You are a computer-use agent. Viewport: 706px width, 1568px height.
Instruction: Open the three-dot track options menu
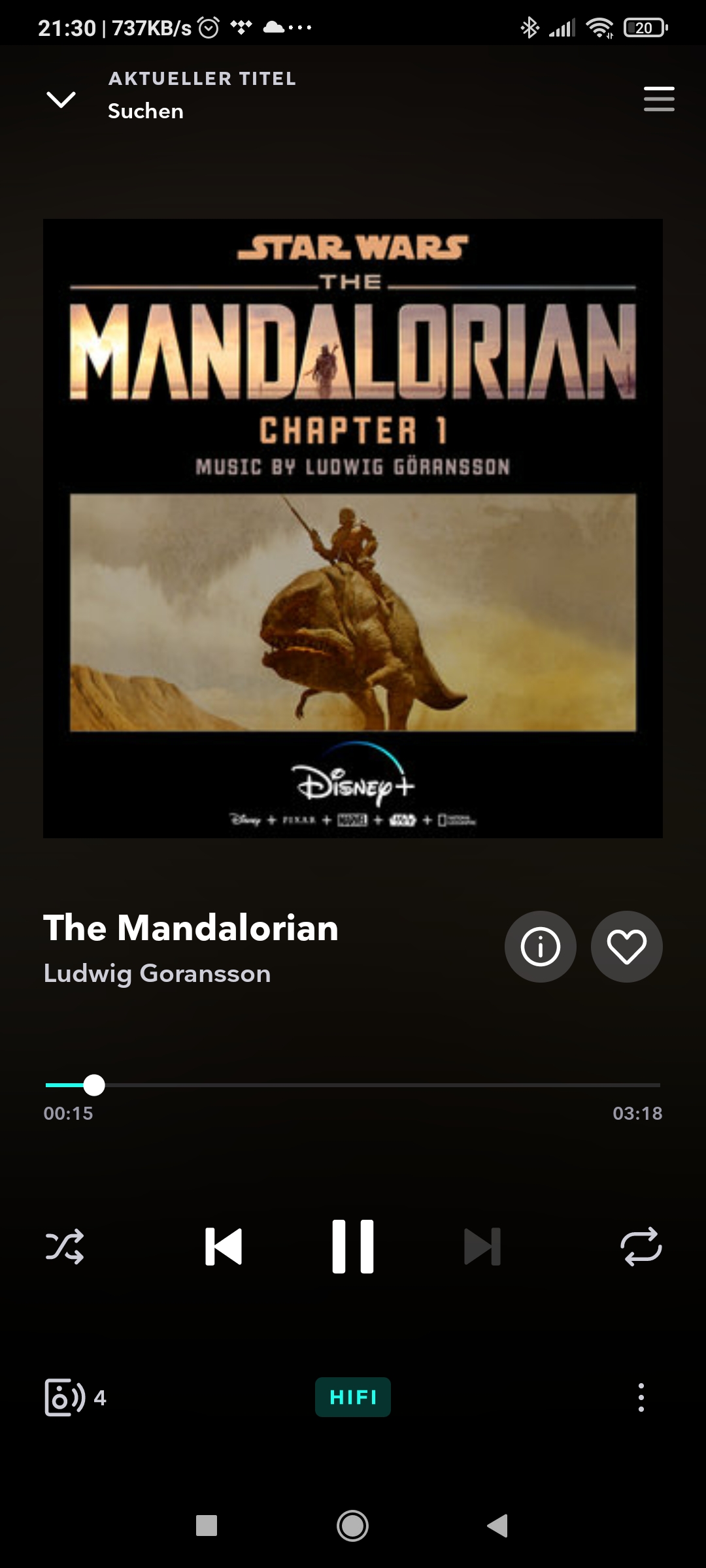tap(641, 1397)
